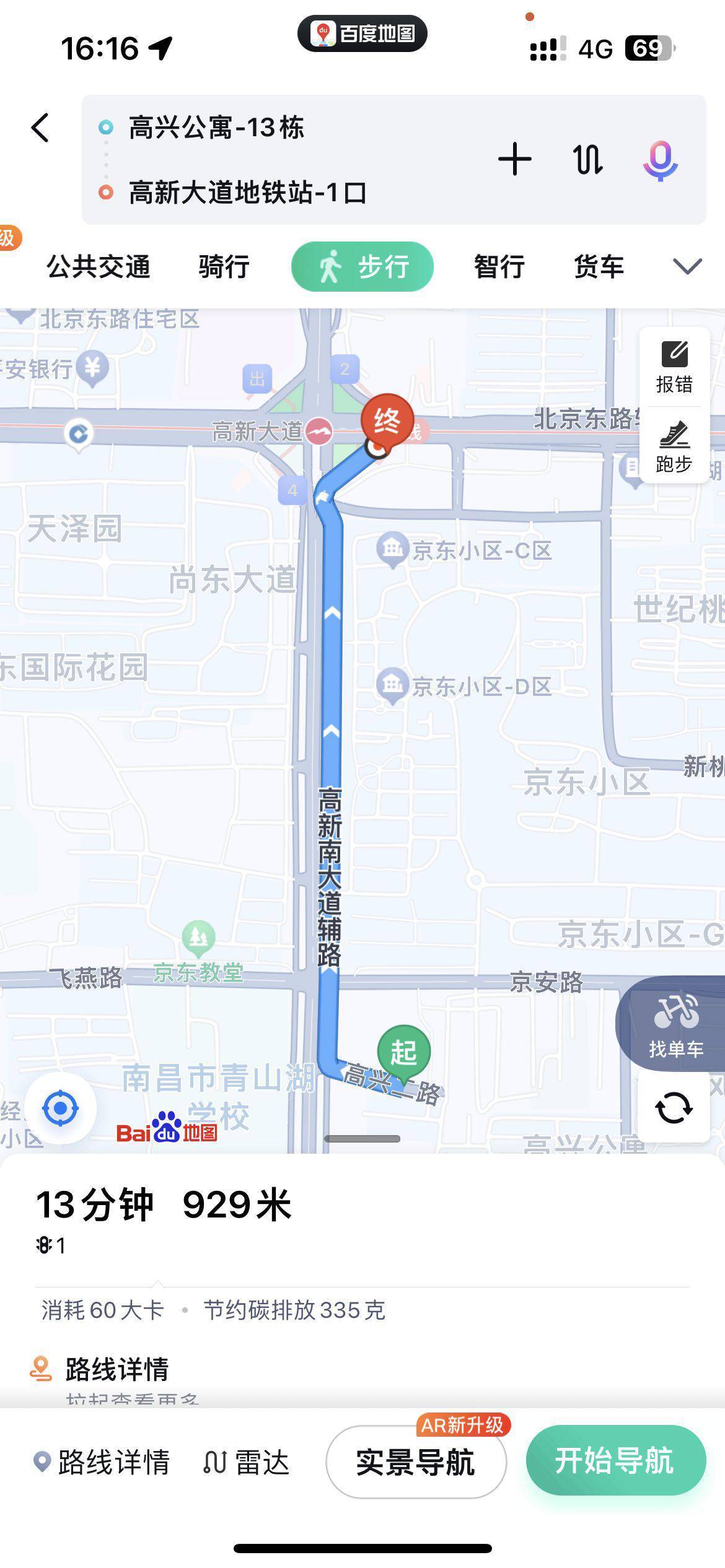Switch to 货车 travel mode

(x=599, y=267)
